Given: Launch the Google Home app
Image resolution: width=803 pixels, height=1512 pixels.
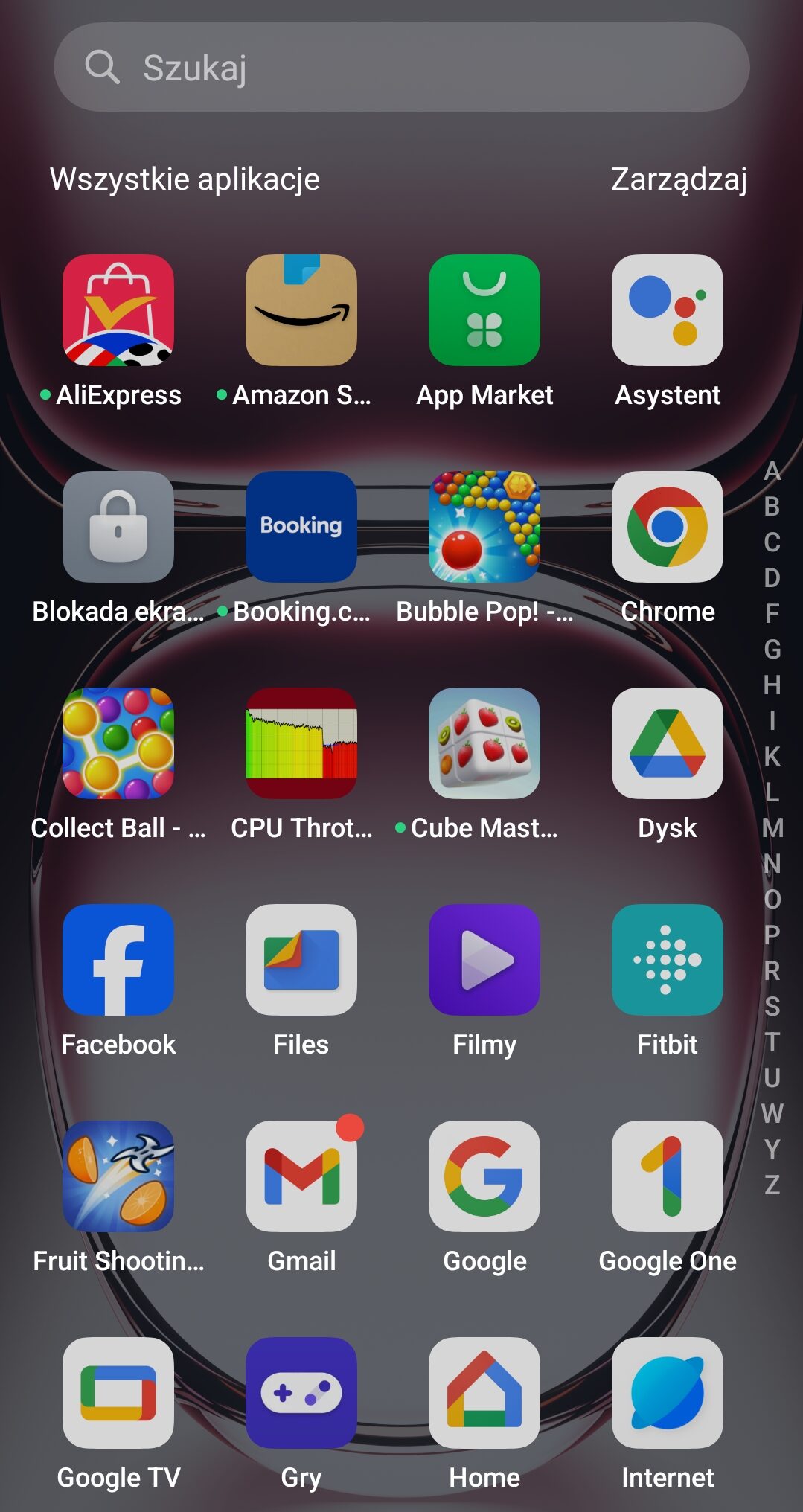Looking at the screenshot, I should tap(484, 1393).
